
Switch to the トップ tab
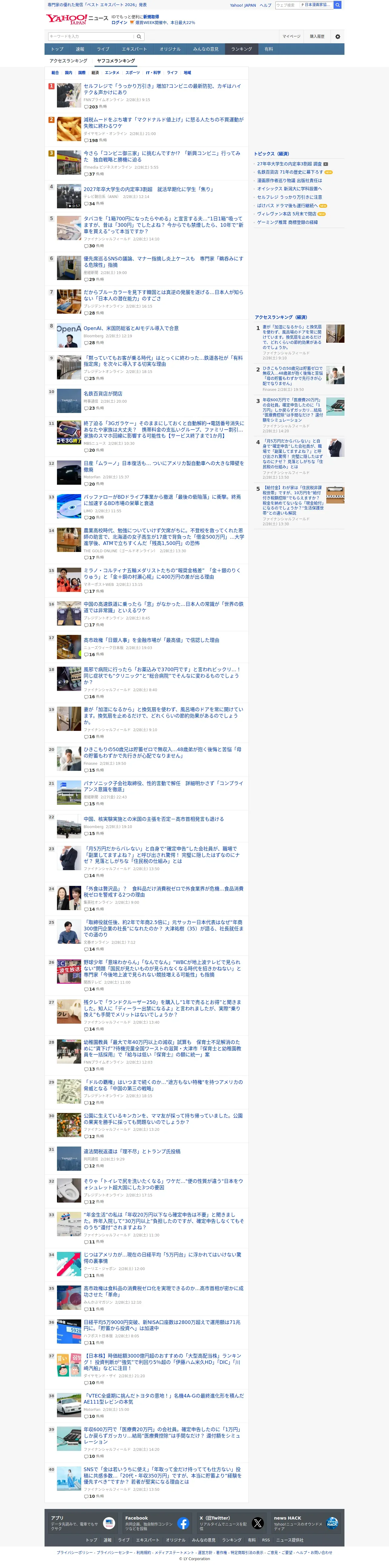click(x=57, y=49)
